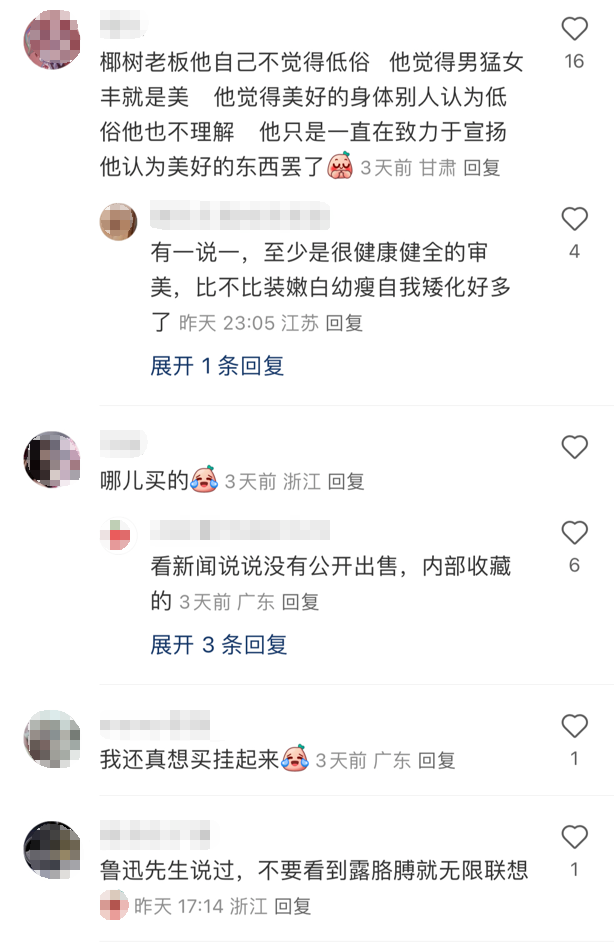Like the comment 我还真想买挂起来
Image resolution: width=614 pixels, height=946 pixels.
tap(574, 726)
